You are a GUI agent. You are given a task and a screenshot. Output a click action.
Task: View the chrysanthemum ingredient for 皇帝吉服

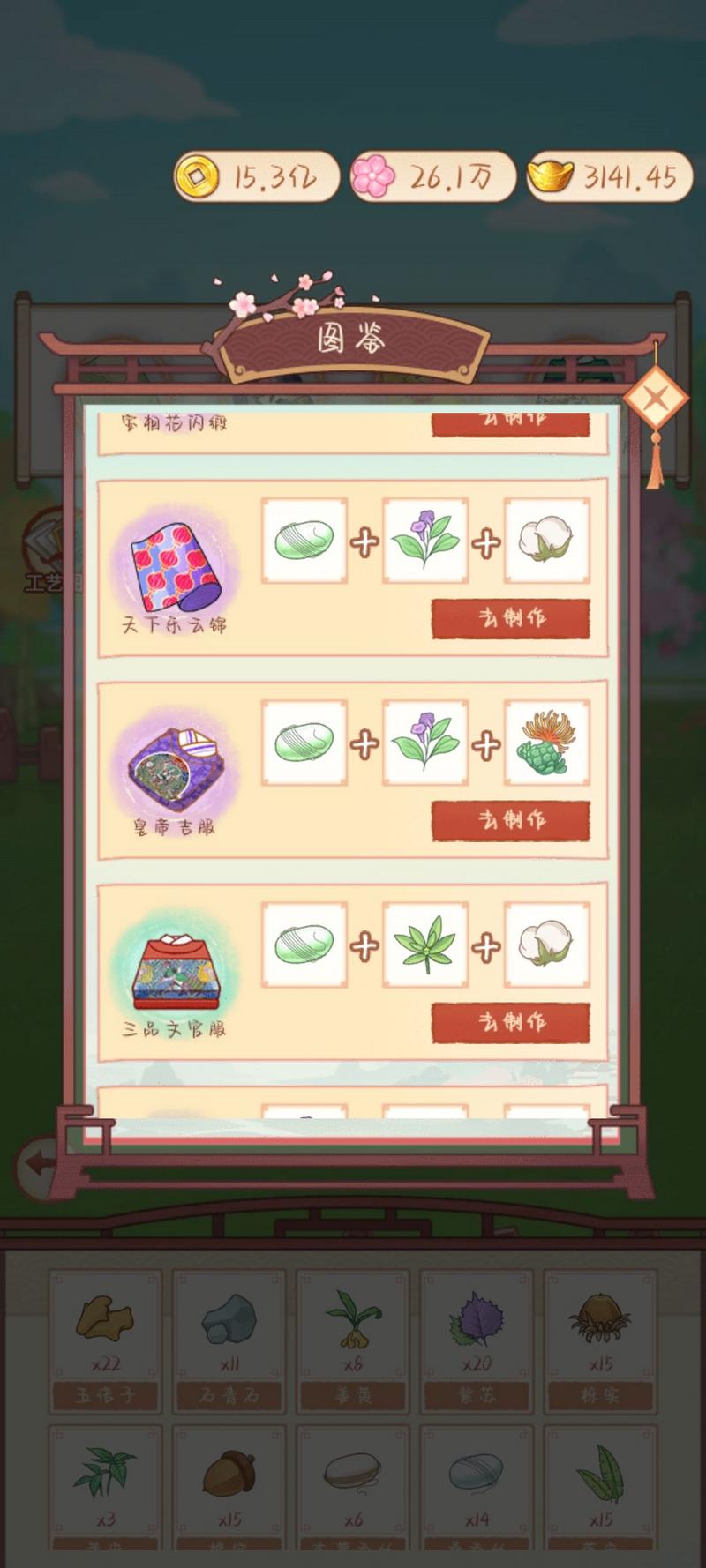pos(545,743)
